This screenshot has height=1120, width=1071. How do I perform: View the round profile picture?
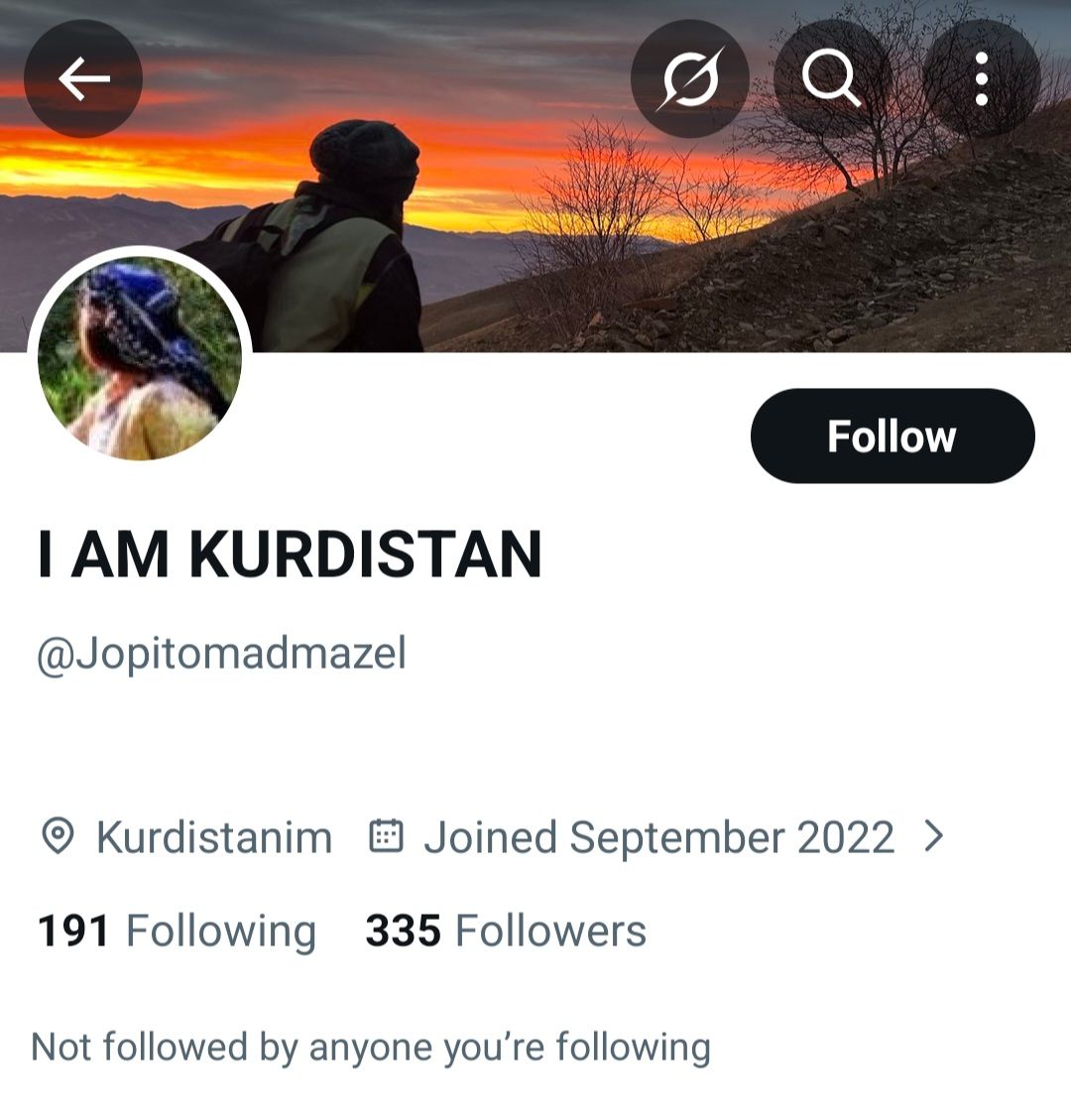pos(140,358)
